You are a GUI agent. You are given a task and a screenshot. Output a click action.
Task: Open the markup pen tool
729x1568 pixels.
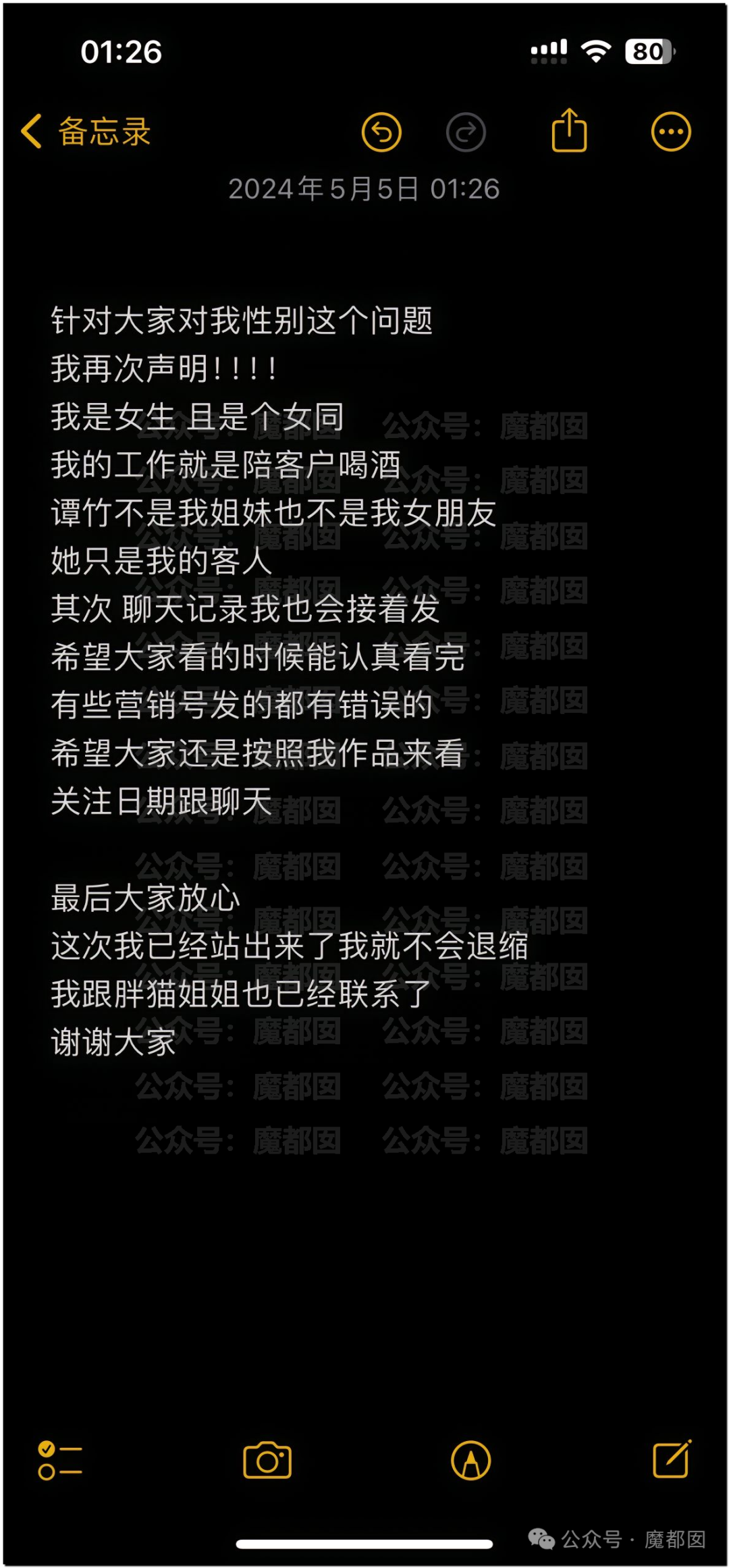point(470,1460)
